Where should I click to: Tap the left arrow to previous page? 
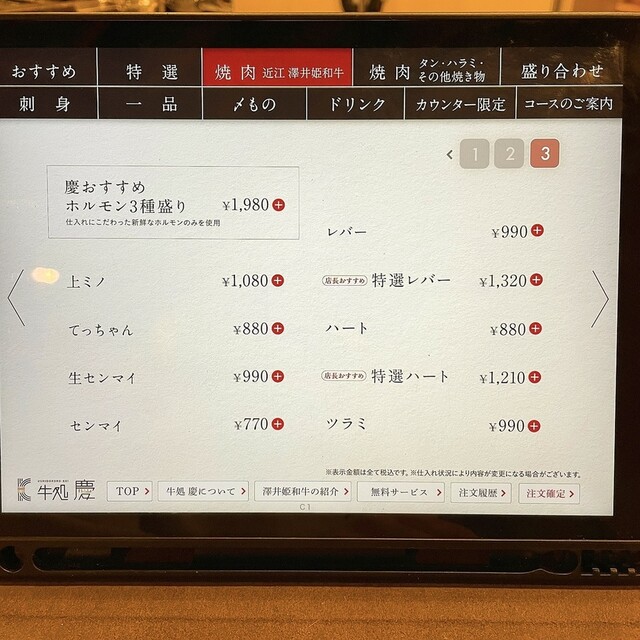tap(17, 298)
